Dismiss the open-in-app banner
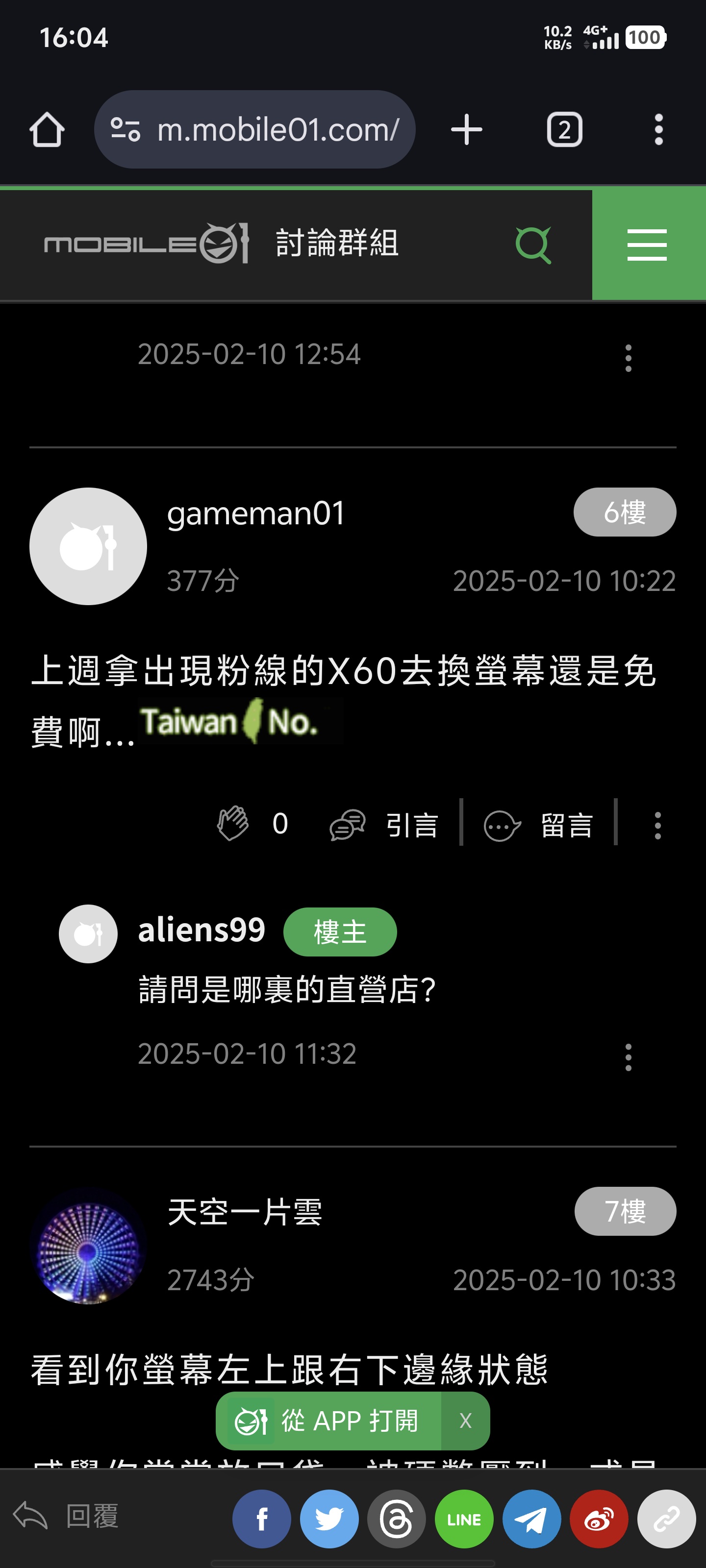The height and width of the screenshot is (1568, 706). [465, 1421]
